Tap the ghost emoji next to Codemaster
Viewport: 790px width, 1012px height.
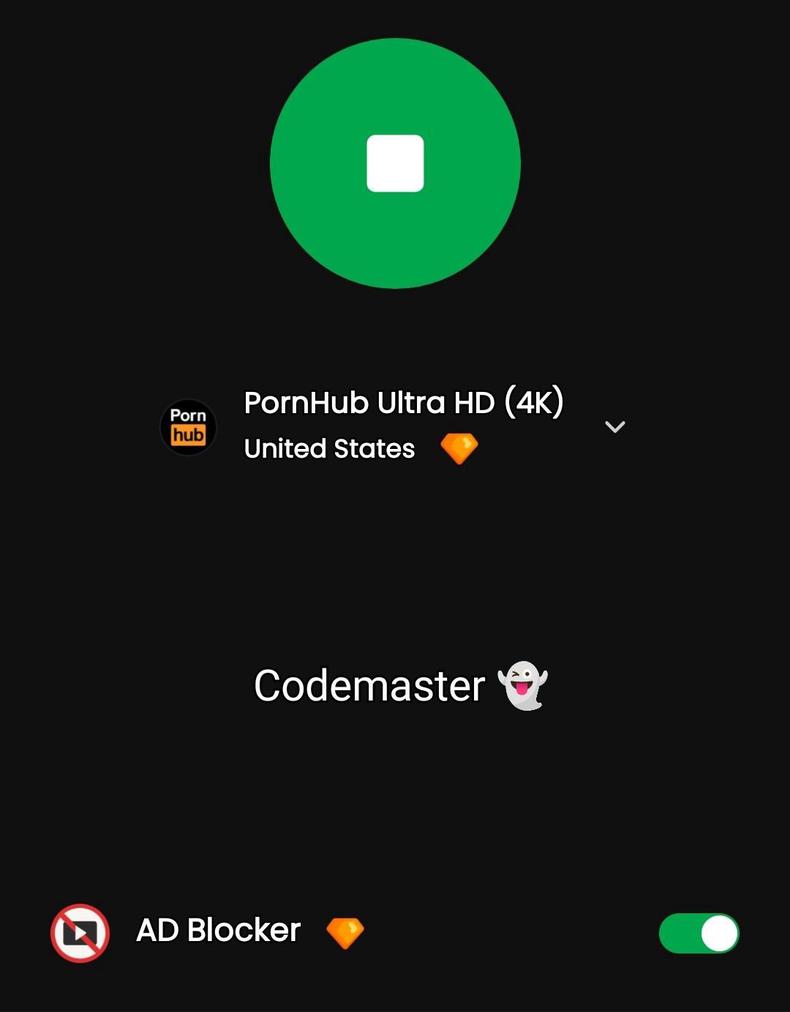pyautogui.click(x=522, y=685)
